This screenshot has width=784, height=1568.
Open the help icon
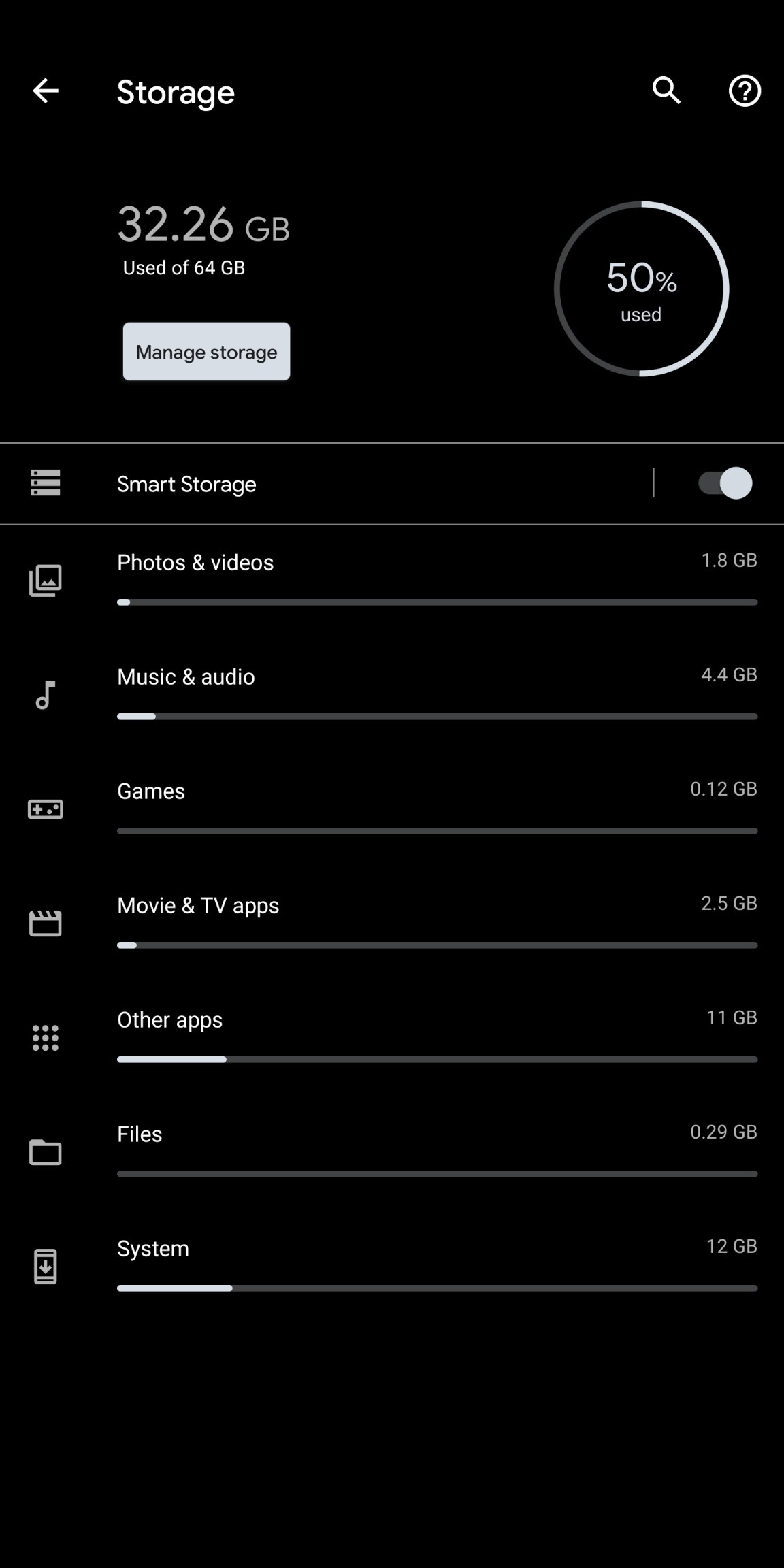click(x=745, y=91)
